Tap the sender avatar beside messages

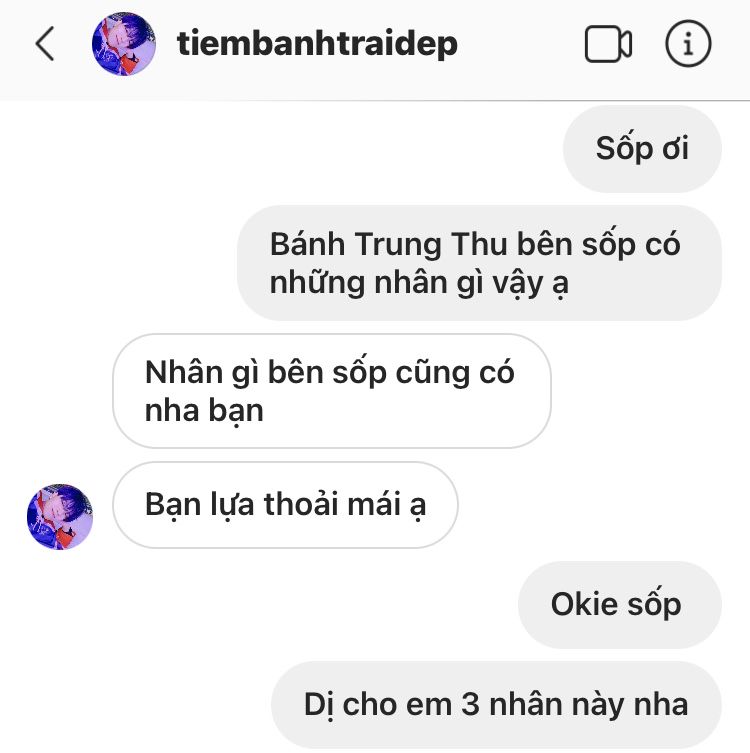[59, 517]
